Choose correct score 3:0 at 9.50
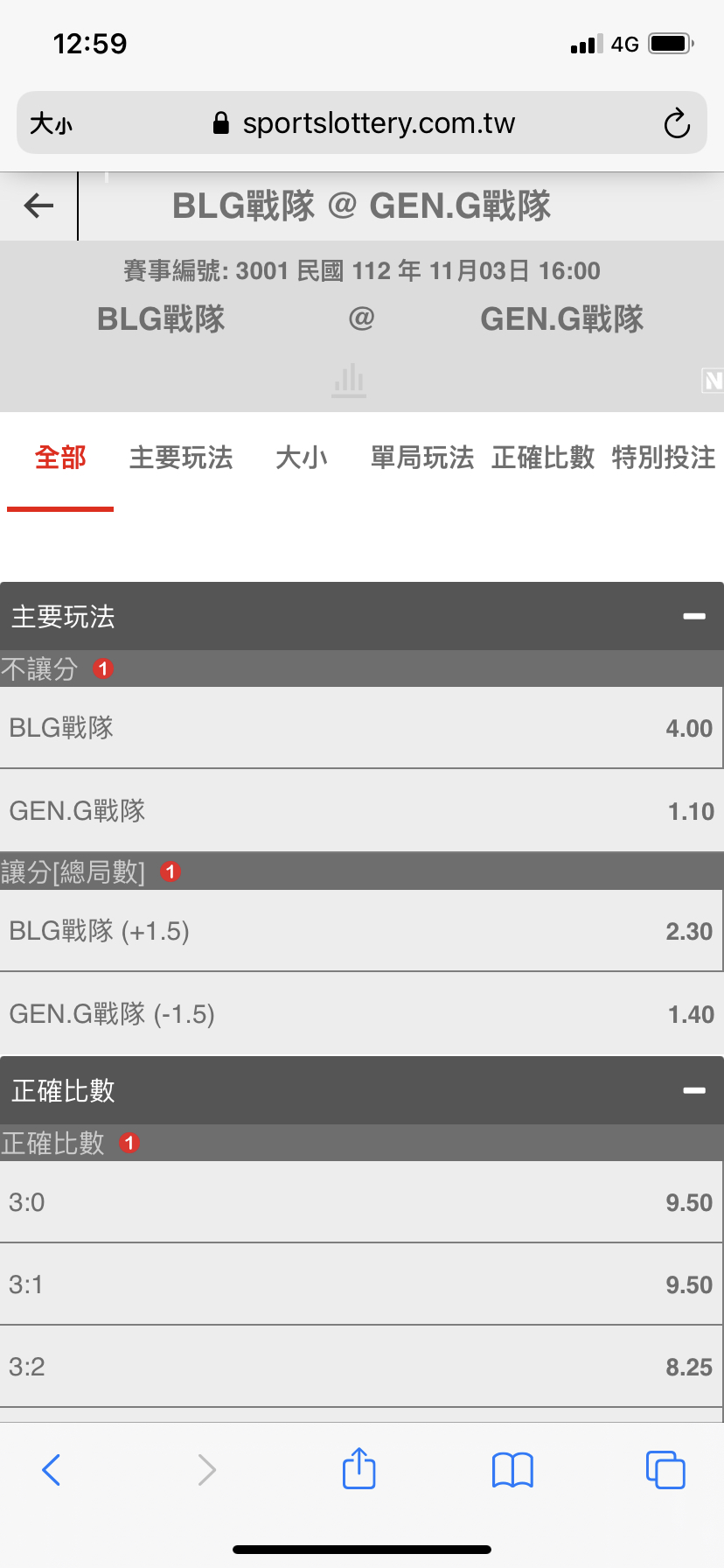Image resolution: width=724 pixels, height=1568 pixels. pos(362,1202)
